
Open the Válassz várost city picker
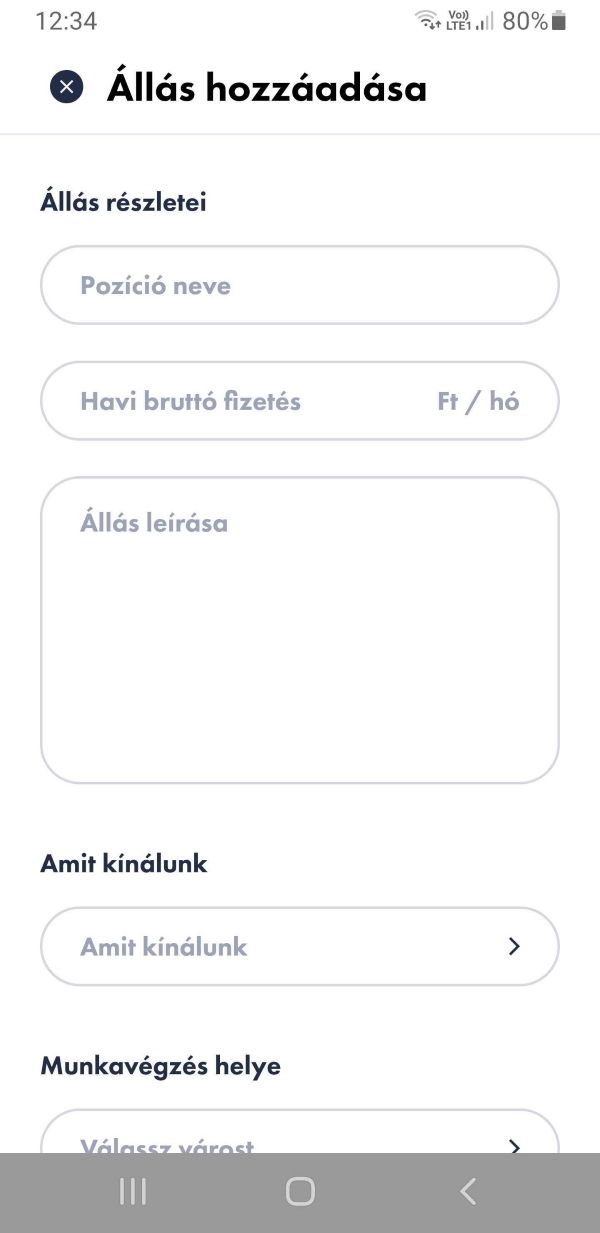[299, 1138]
